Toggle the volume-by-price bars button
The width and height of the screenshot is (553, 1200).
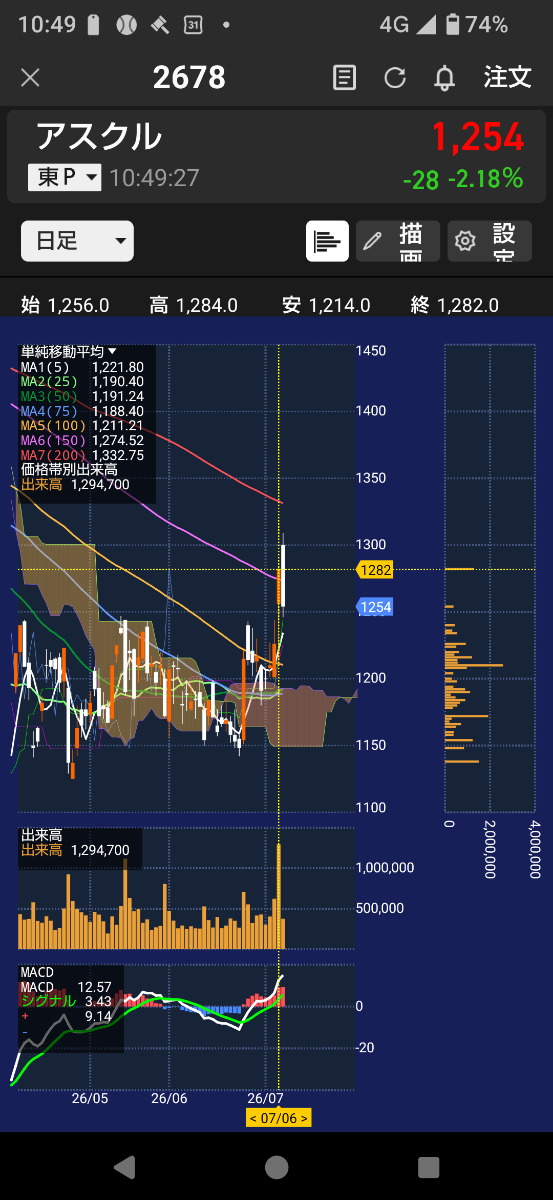327,241
